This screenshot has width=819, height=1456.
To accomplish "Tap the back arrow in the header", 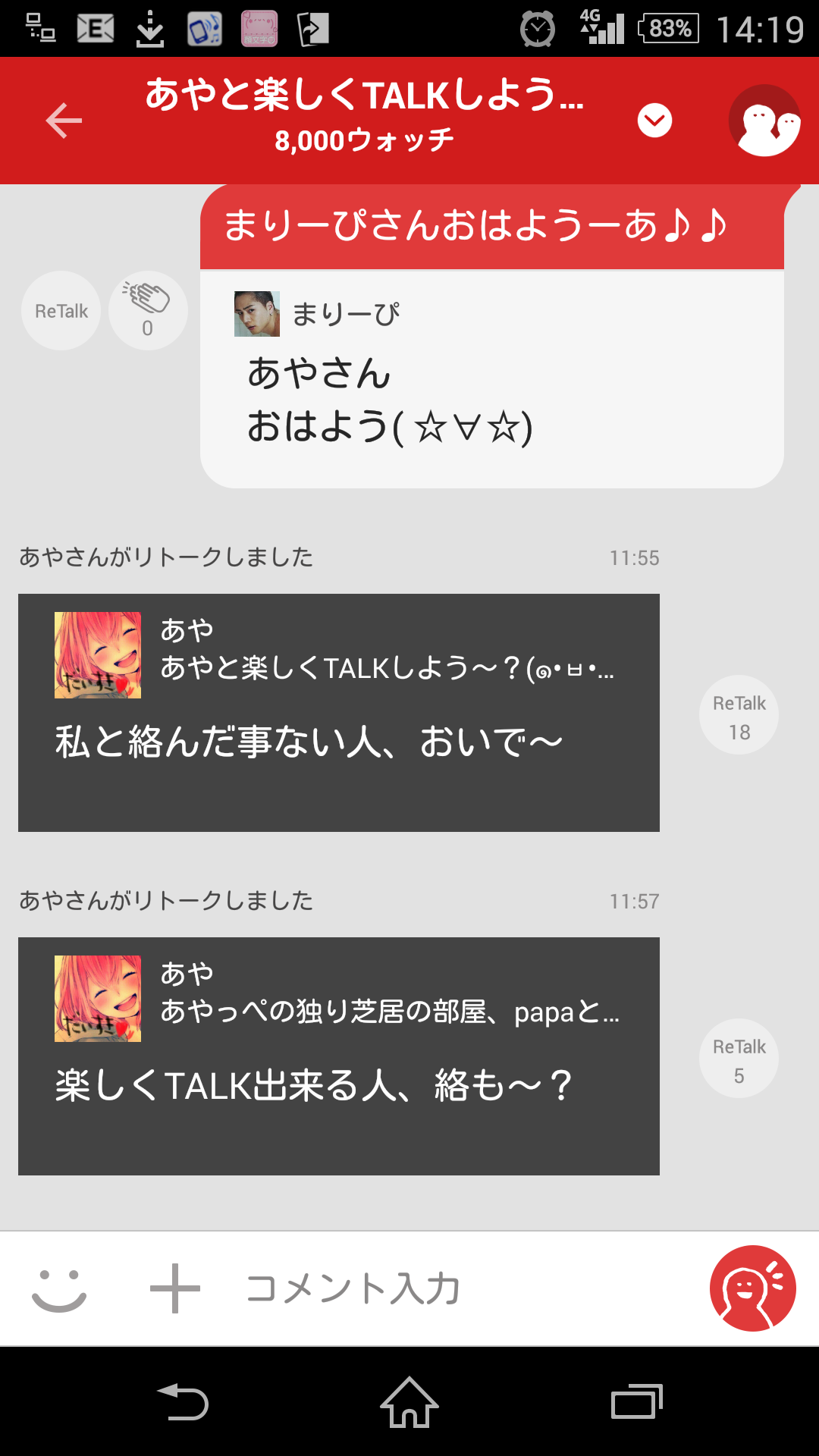I will (64, 120).
